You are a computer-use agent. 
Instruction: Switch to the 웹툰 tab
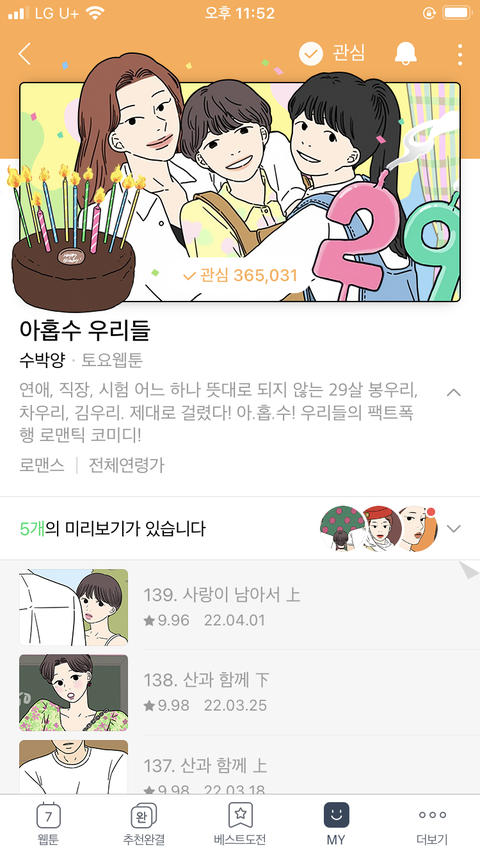48,824
